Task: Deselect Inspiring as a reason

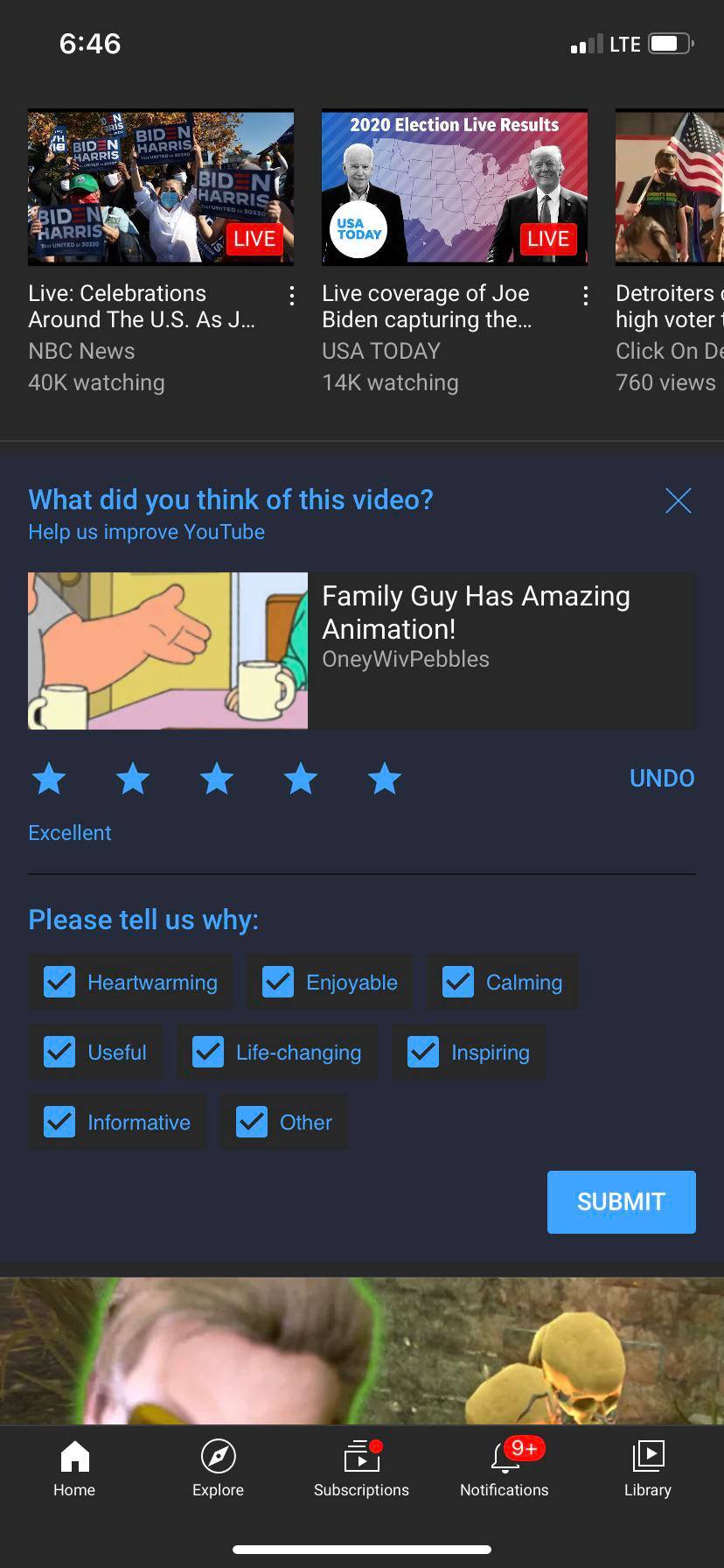Action: (x=423, y=1052)
